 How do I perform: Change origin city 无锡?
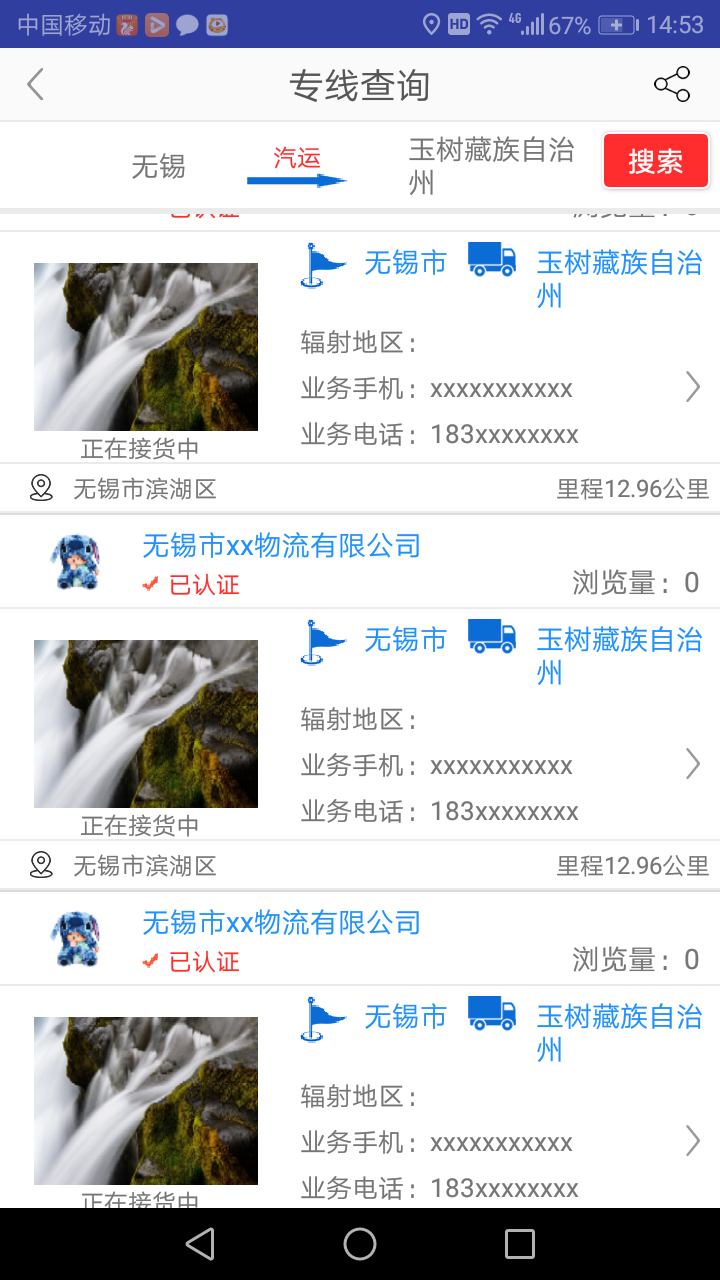pyautogui.click(x=158, y=166)
